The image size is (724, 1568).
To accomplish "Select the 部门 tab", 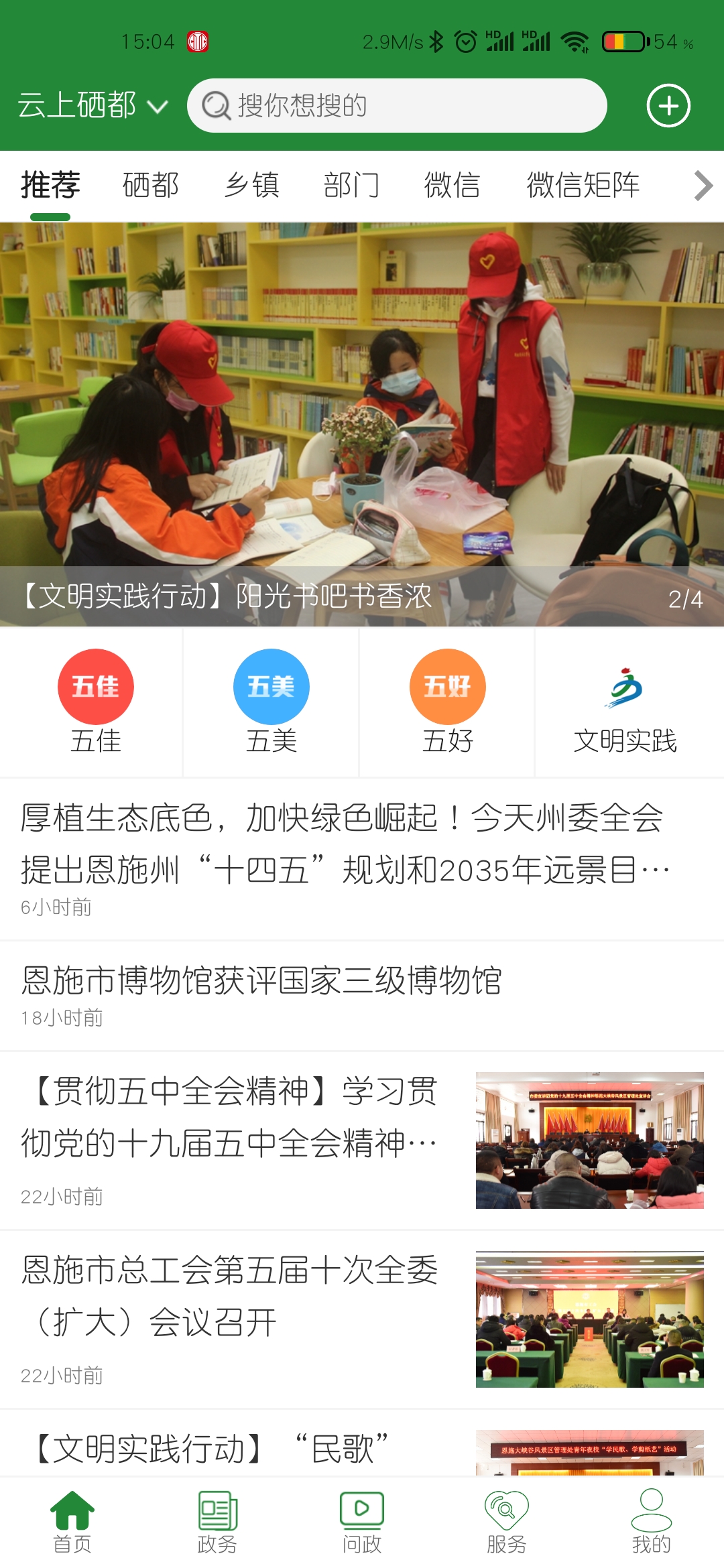I will click(351, 185).
